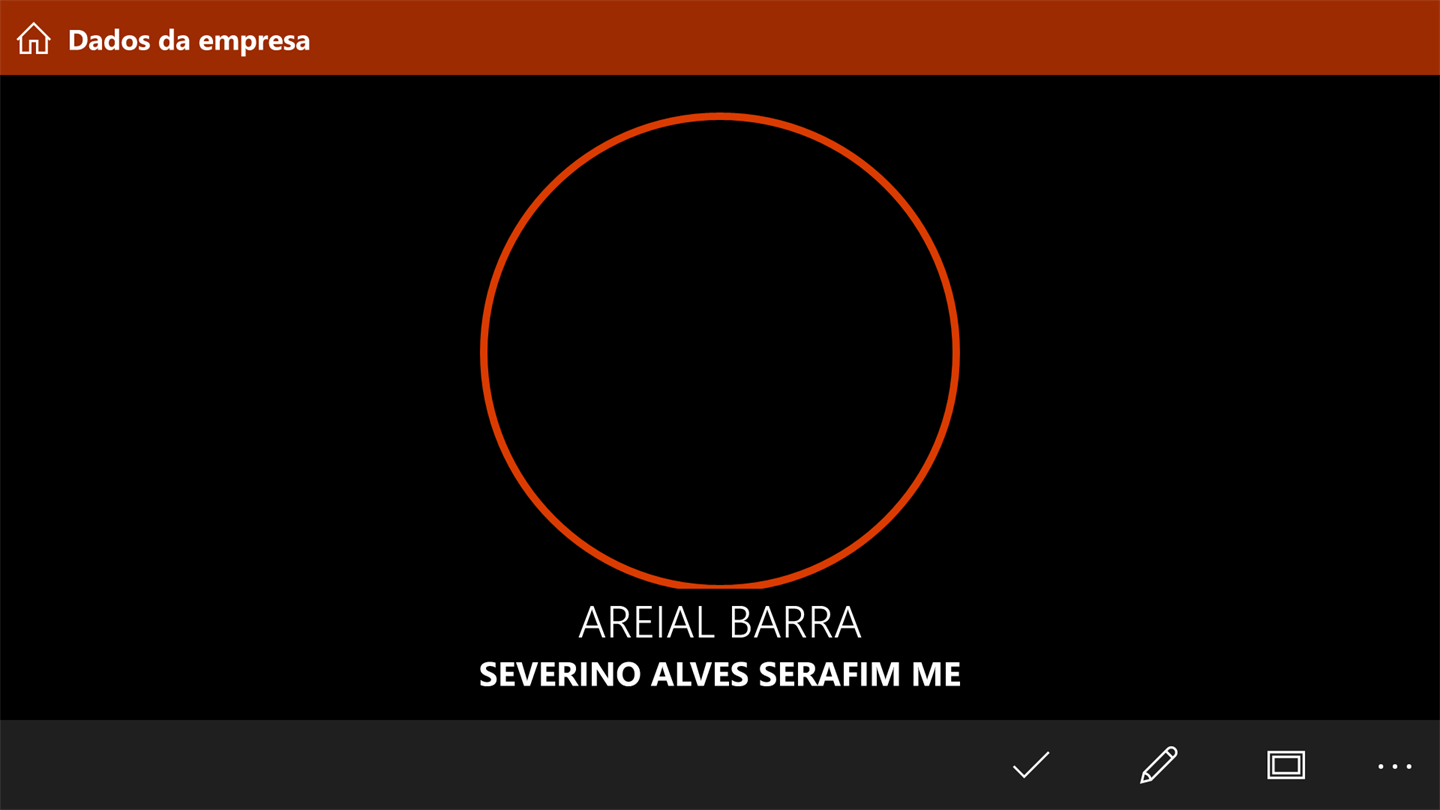1440x810 pixels.
Task: Edit company data with the pencil
Action: coord(1158,765)
